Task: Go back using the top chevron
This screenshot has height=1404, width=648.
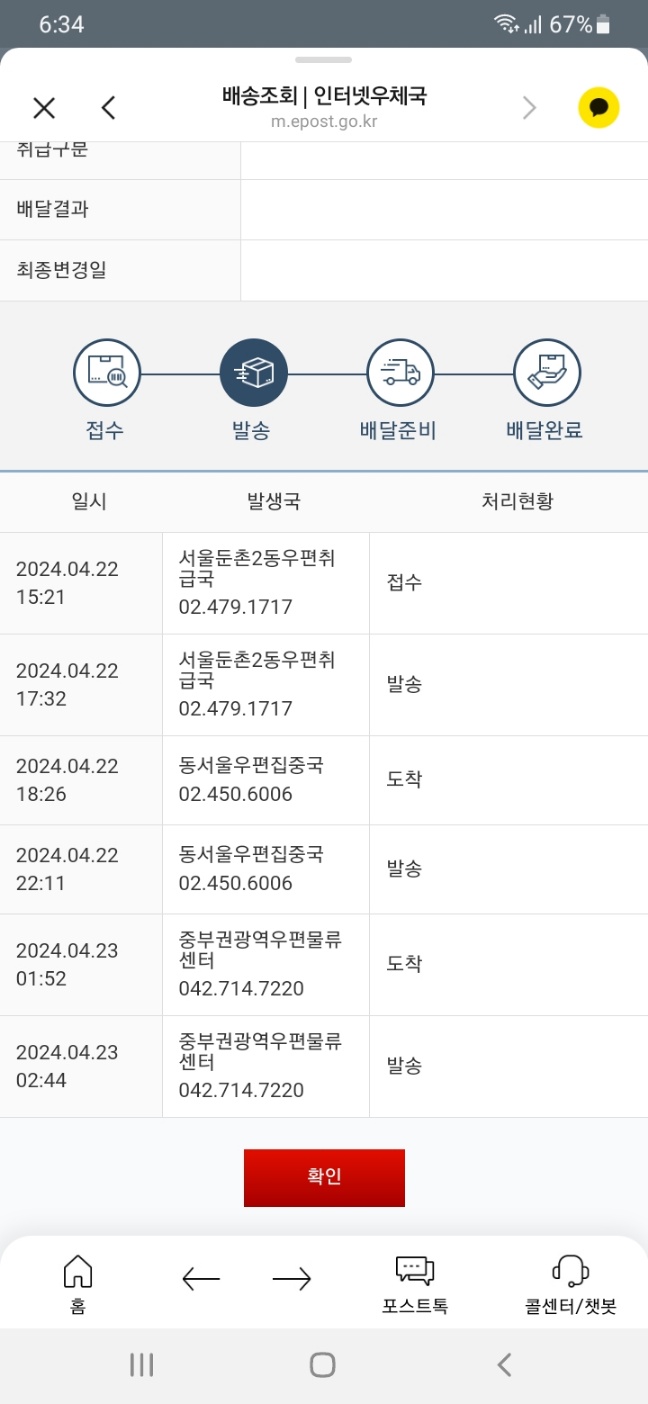Action: [x=109, y=108]
